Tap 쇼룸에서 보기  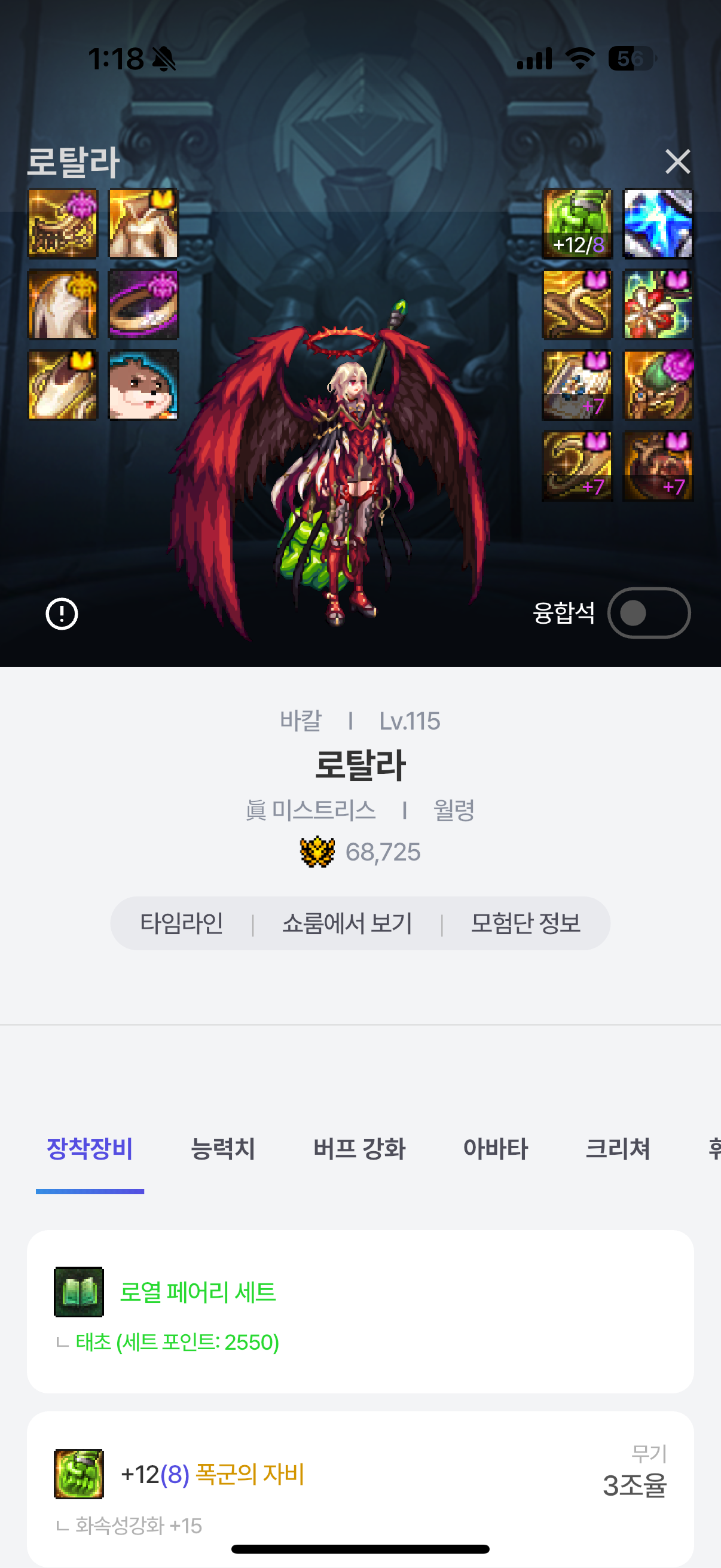[x=347, y=923]
